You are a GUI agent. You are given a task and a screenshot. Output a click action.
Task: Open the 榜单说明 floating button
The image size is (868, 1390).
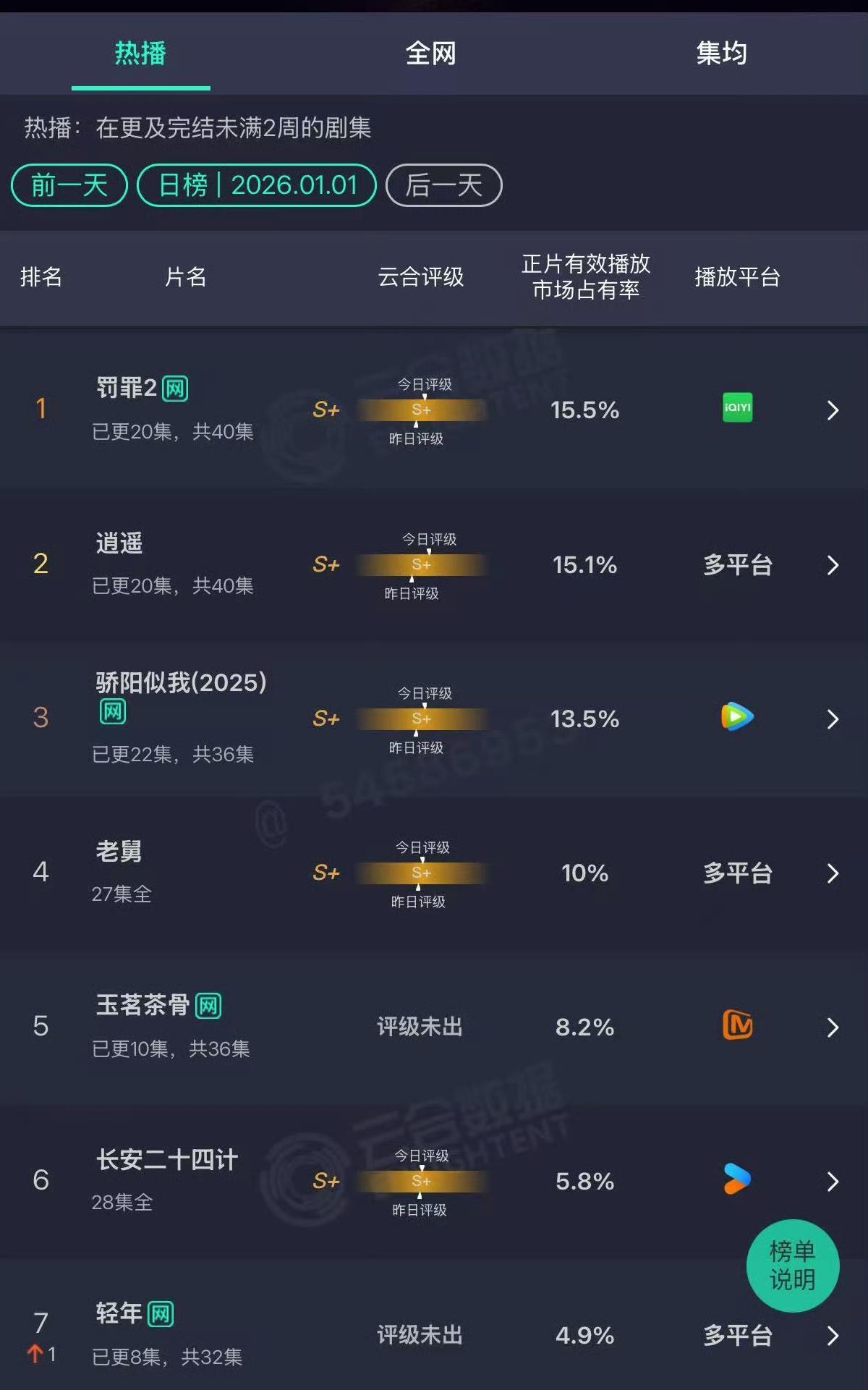792,1266
